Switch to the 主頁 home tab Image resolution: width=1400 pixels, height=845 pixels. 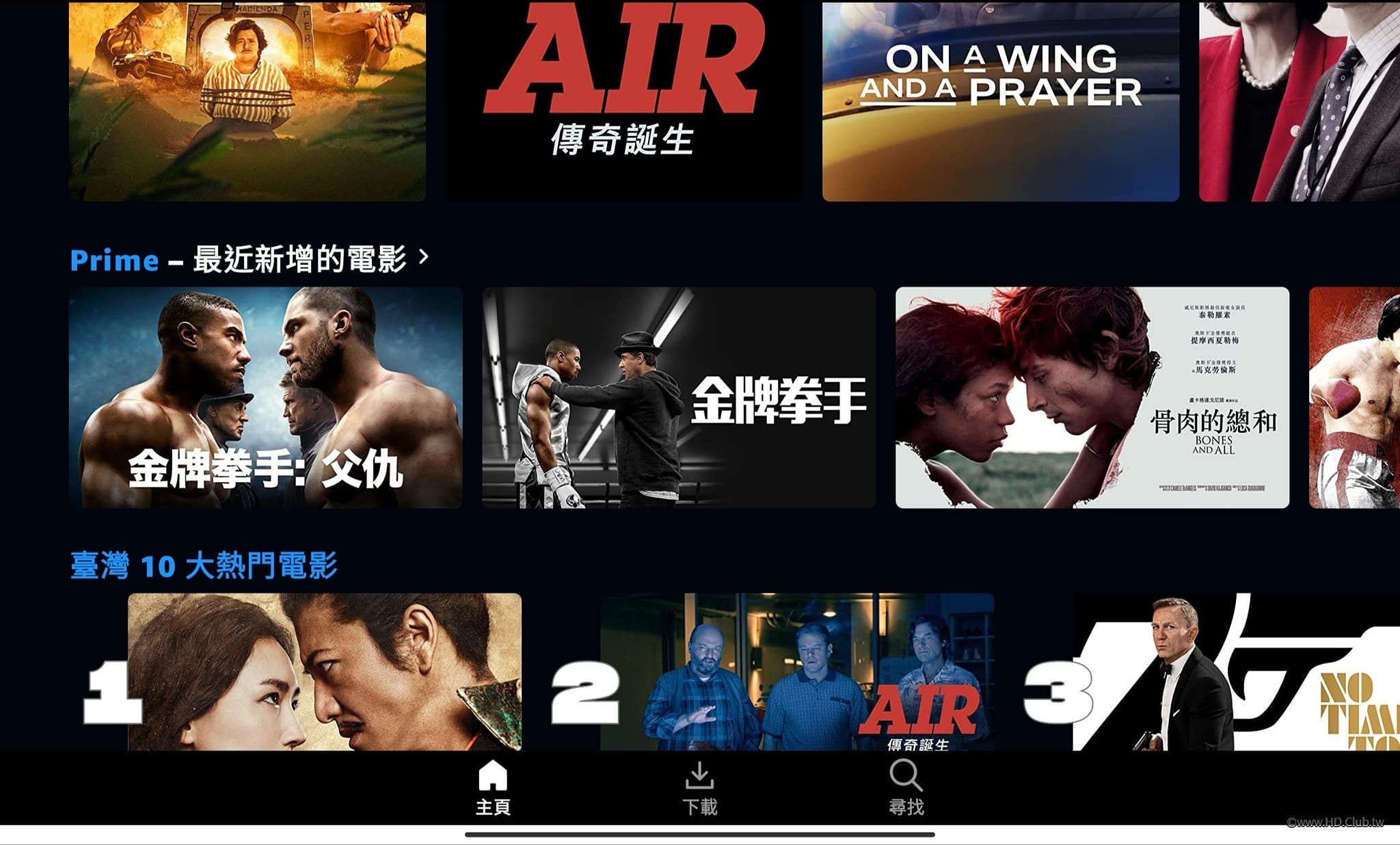click(493, 788)
